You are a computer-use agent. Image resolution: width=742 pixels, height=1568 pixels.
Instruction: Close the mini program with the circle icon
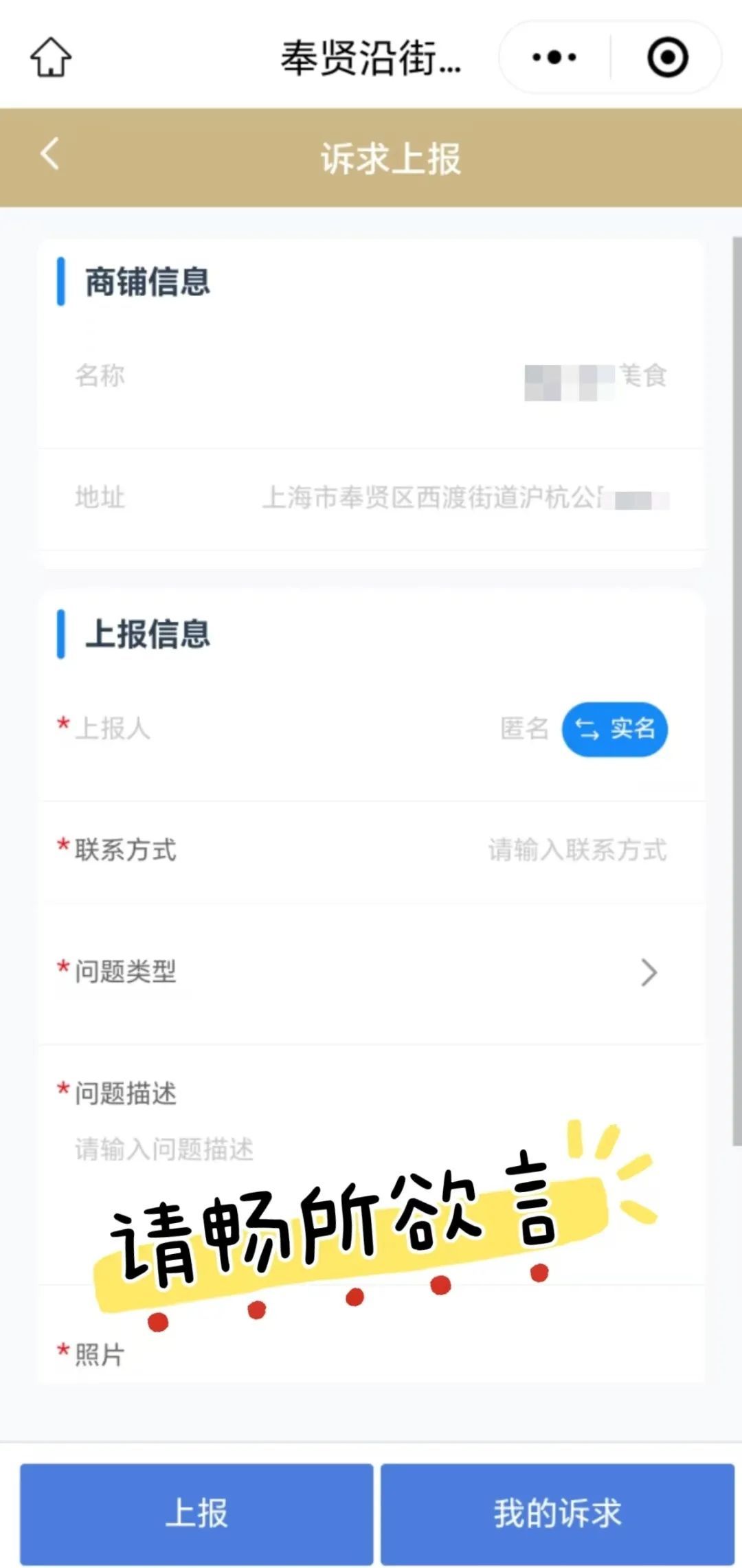click(667, 57)
